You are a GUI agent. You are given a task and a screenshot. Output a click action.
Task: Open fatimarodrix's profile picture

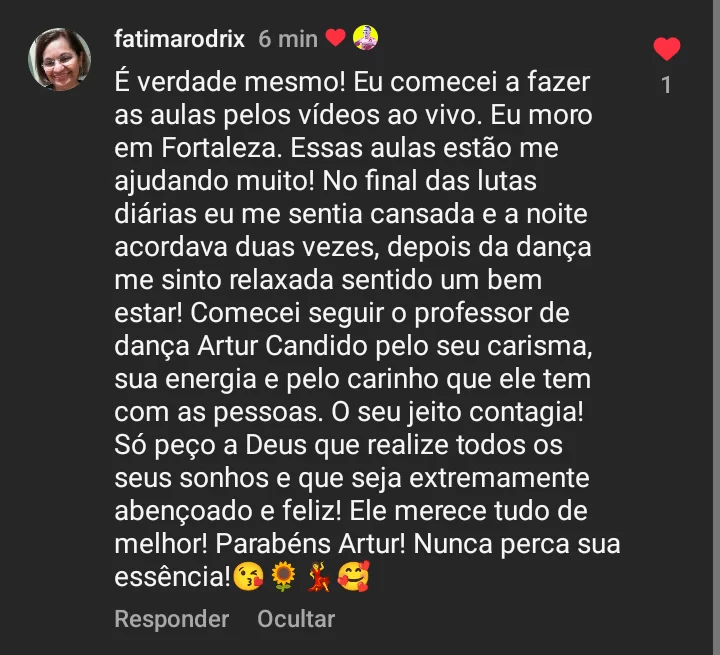(59, 59)
